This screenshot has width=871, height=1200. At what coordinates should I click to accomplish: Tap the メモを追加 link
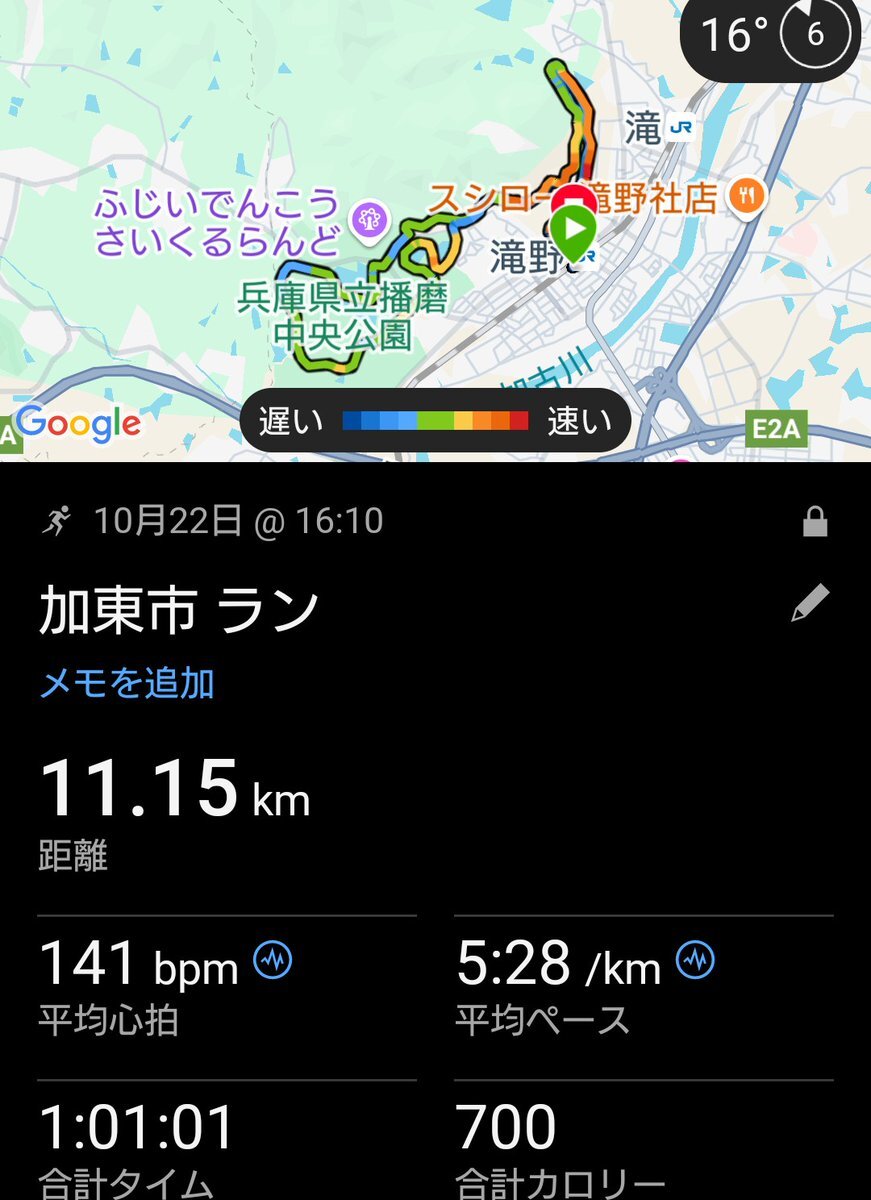127,683
